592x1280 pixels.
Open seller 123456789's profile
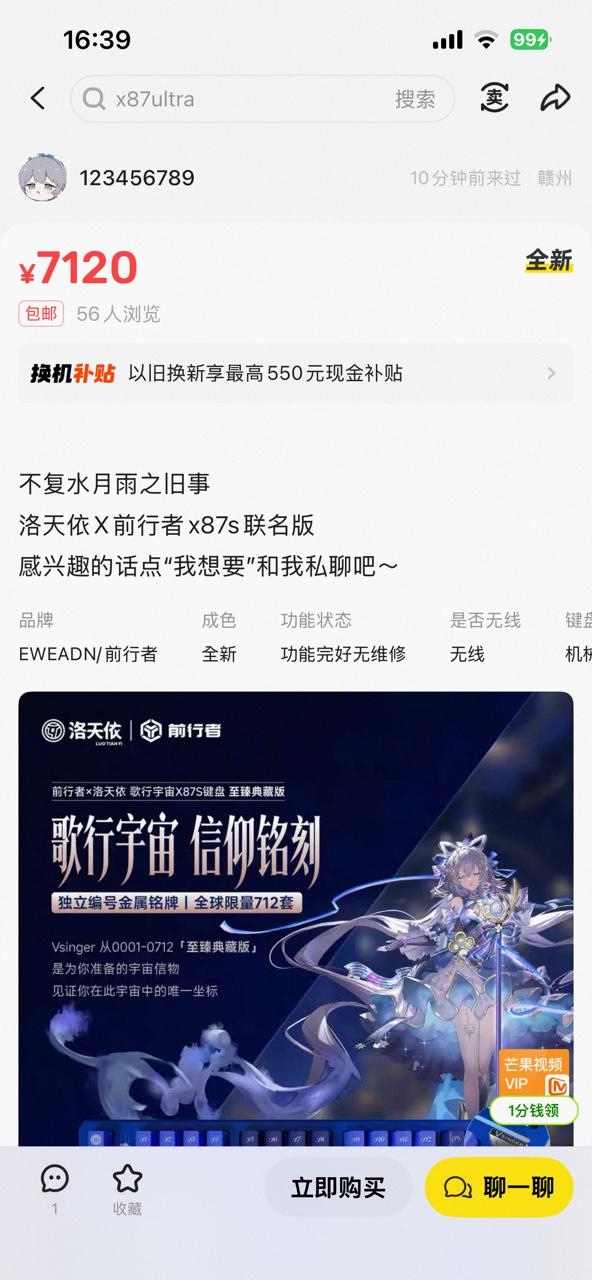[x=137, y=178]
